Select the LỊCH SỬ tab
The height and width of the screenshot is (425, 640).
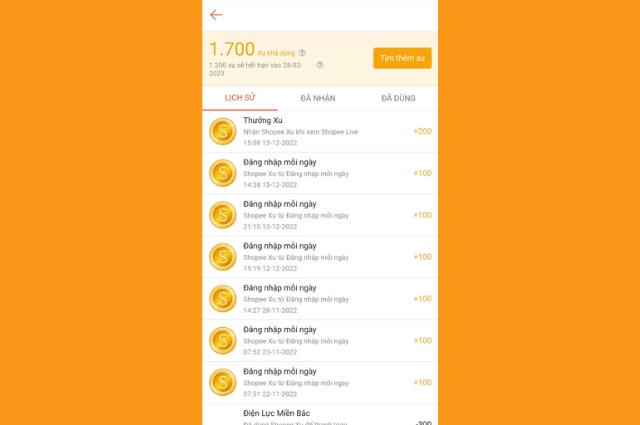click(239, 98)
